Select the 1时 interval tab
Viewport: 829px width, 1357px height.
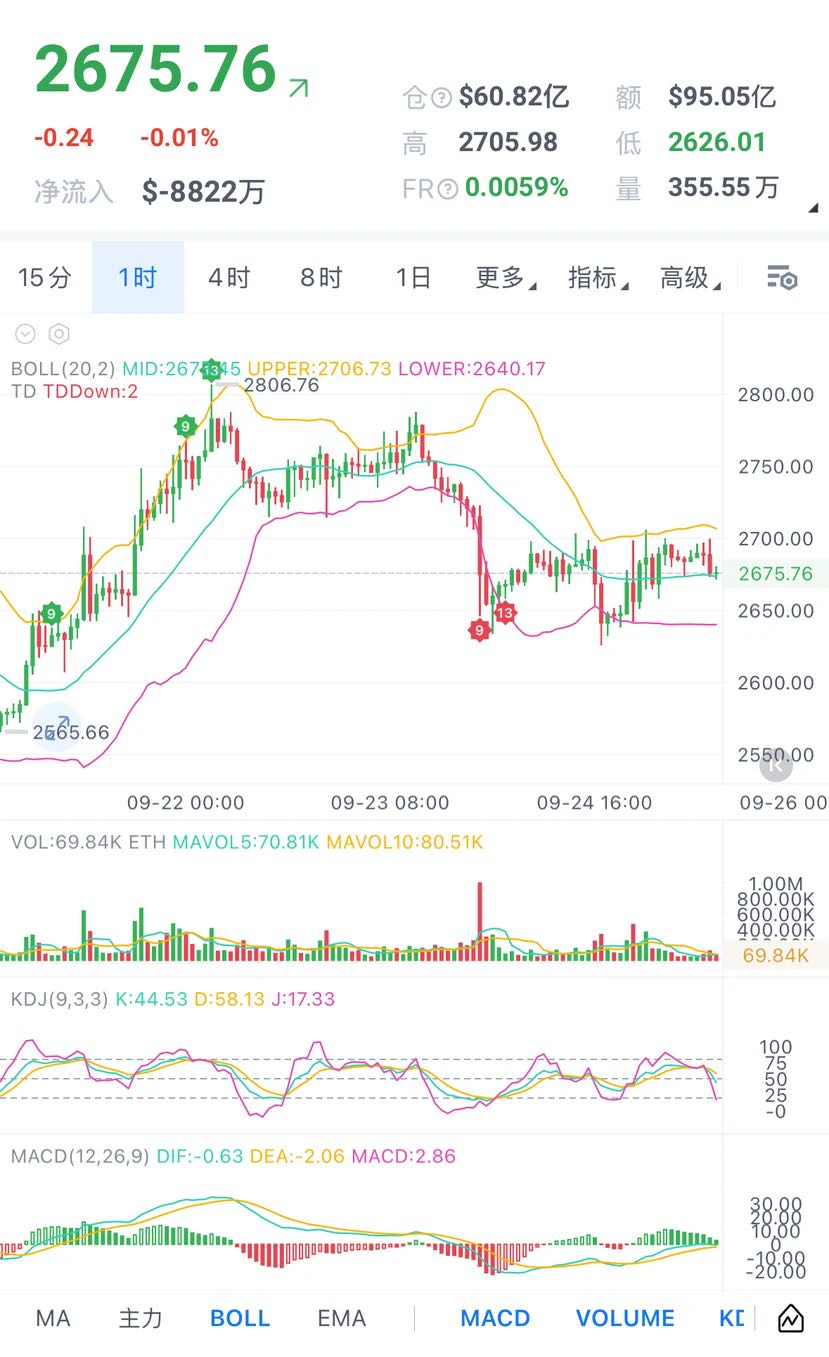click(x=138, y=277)
